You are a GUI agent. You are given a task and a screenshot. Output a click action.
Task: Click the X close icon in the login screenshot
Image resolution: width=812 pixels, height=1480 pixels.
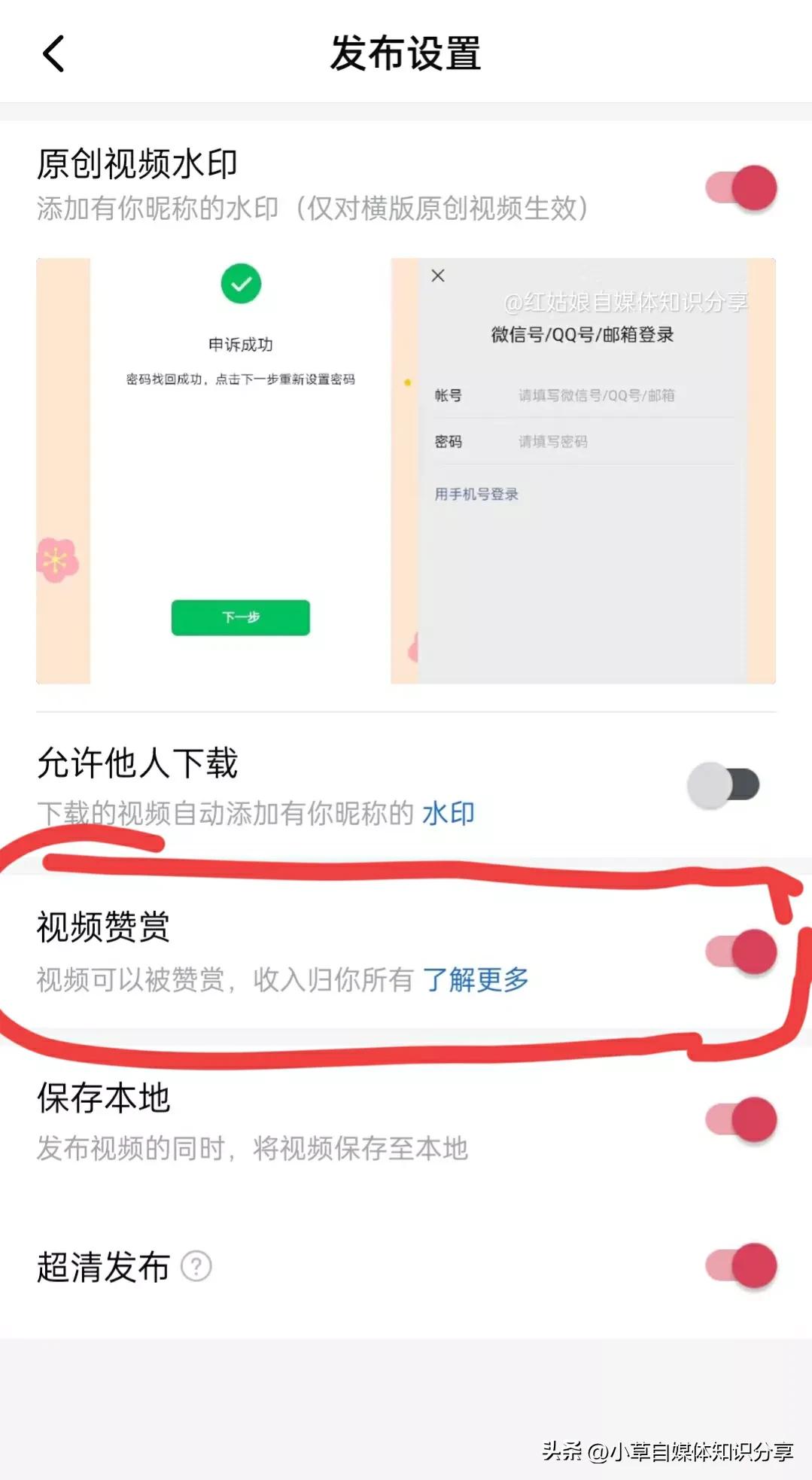[x=438, y=276]
